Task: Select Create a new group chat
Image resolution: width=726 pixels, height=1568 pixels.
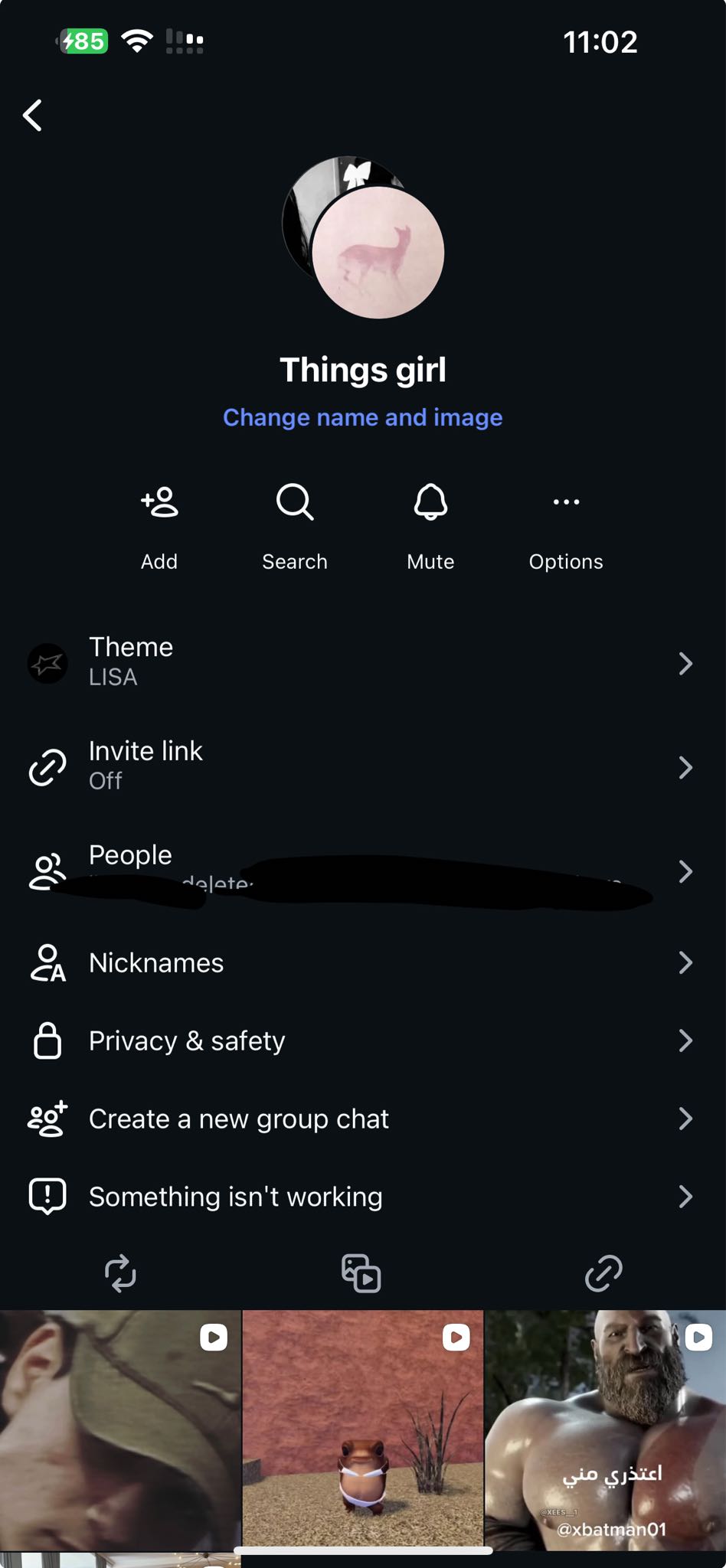Action: (x=363, y=1119)
